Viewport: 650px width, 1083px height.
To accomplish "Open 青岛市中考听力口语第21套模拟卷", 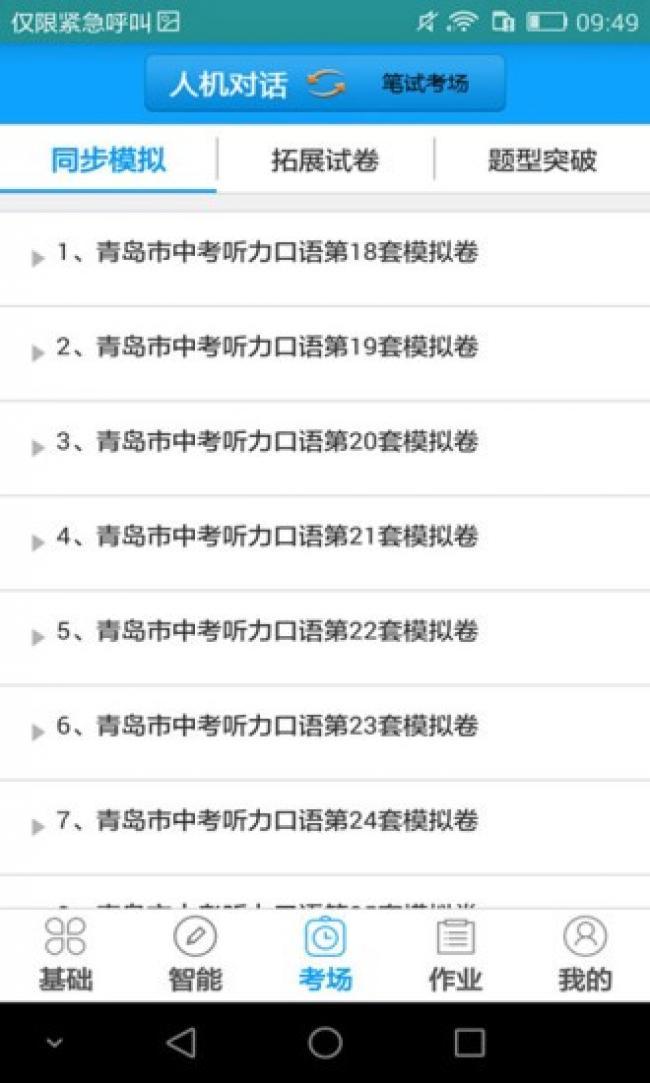I will (x=266, y=537).
